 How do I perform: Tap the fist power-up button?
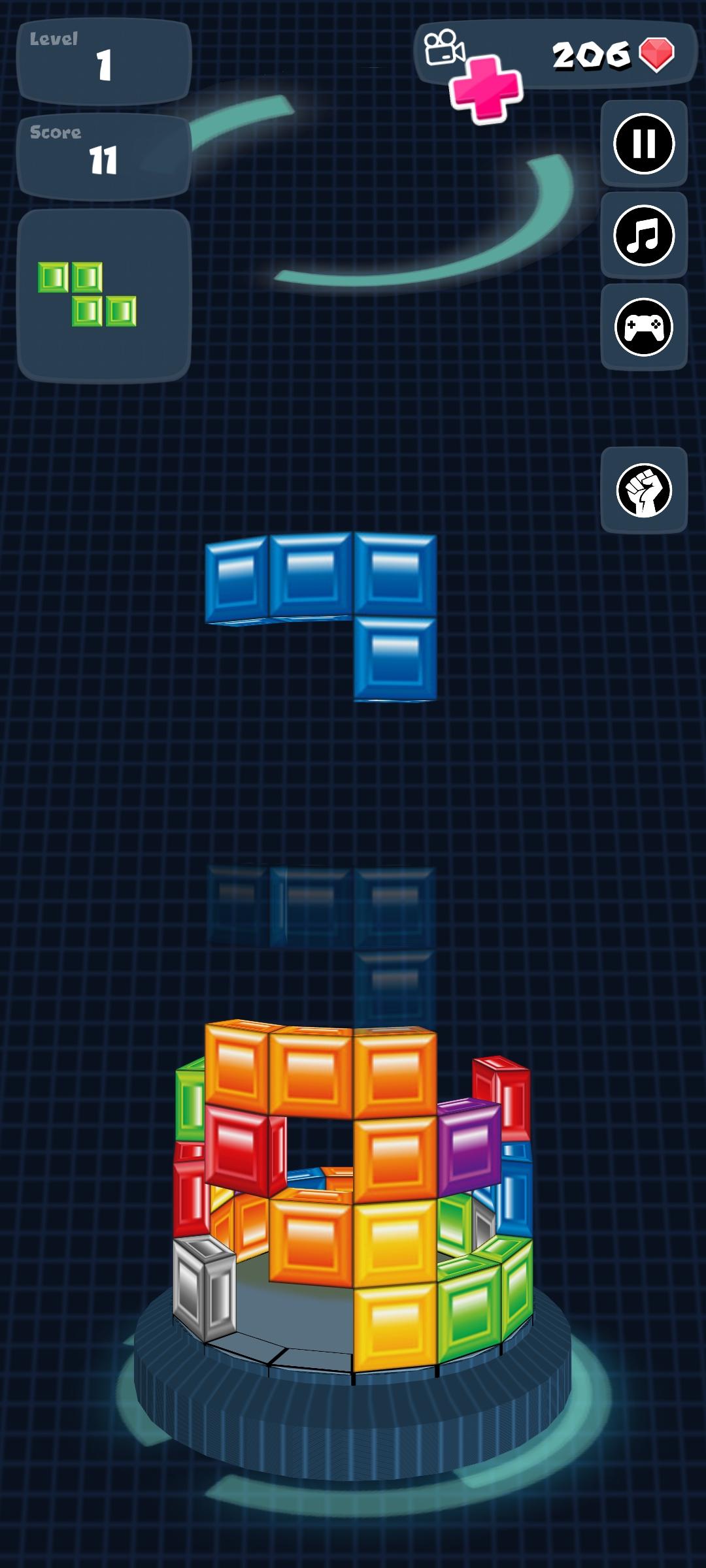pyautogui.click(x=644, y=490)
